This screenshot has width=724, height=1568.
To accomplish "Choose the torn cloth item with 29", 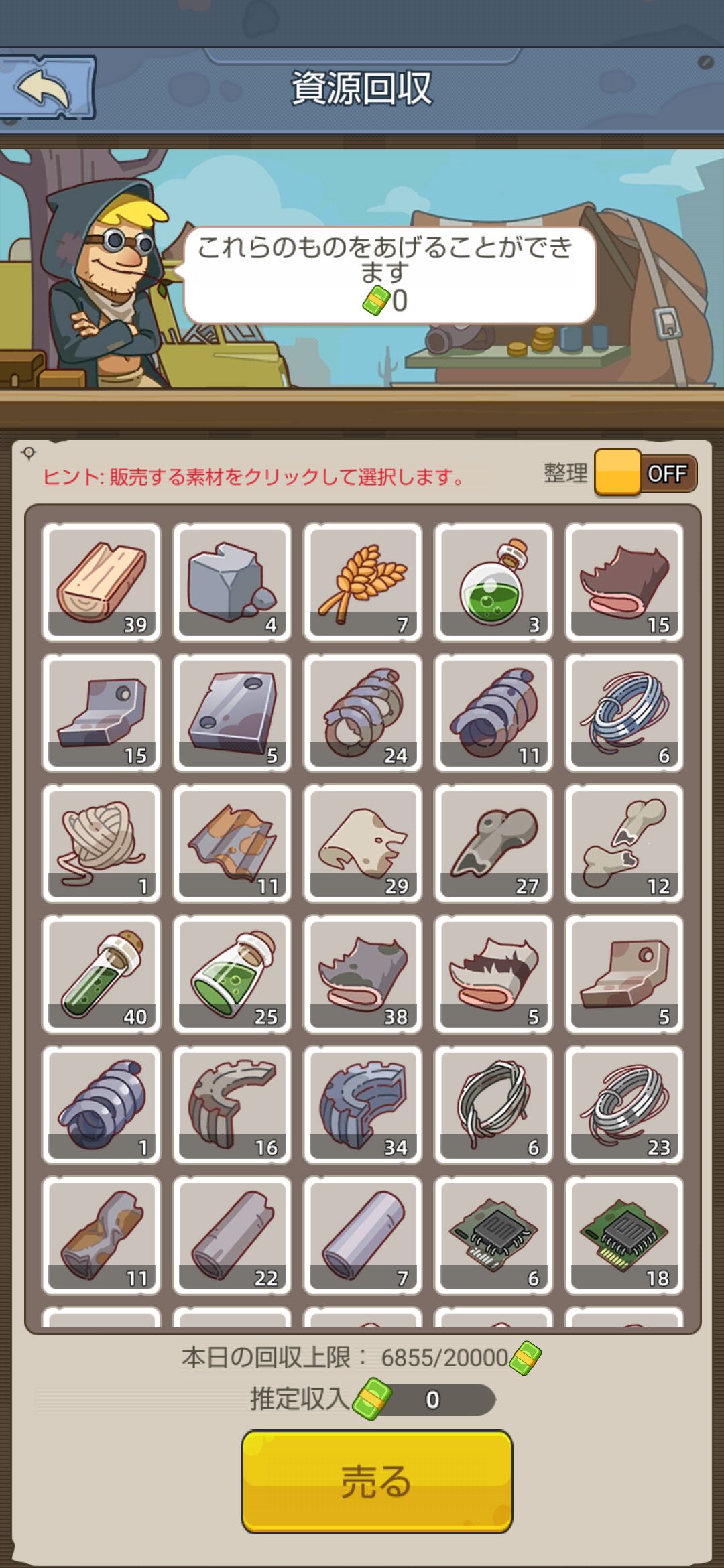I will [x=363, y=843].
